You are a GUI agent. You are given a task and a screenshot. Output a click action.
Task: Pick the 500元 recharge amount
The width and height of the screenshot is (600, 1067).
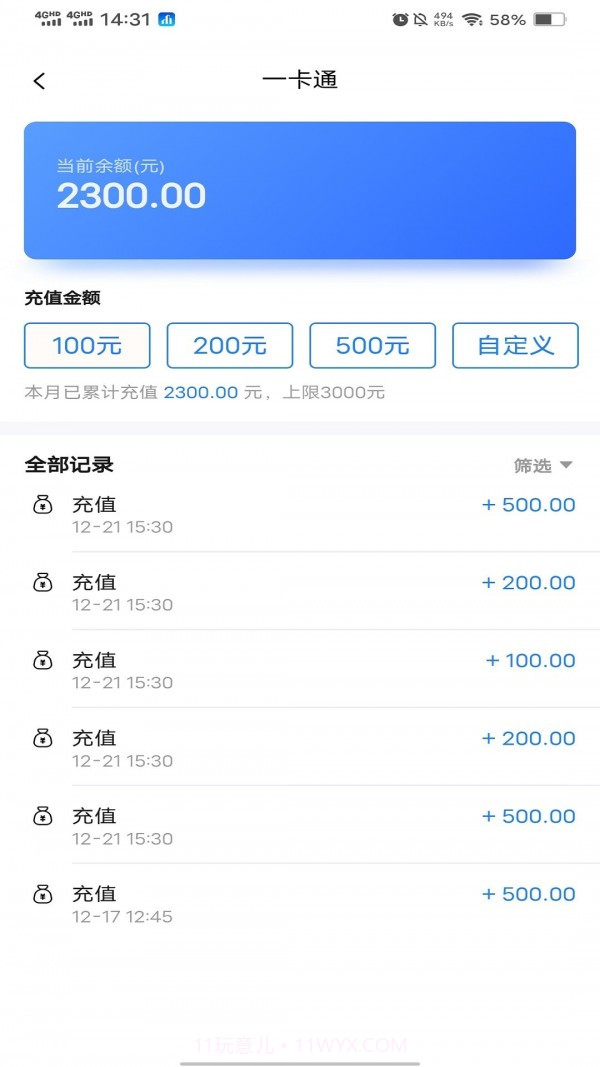373,346
